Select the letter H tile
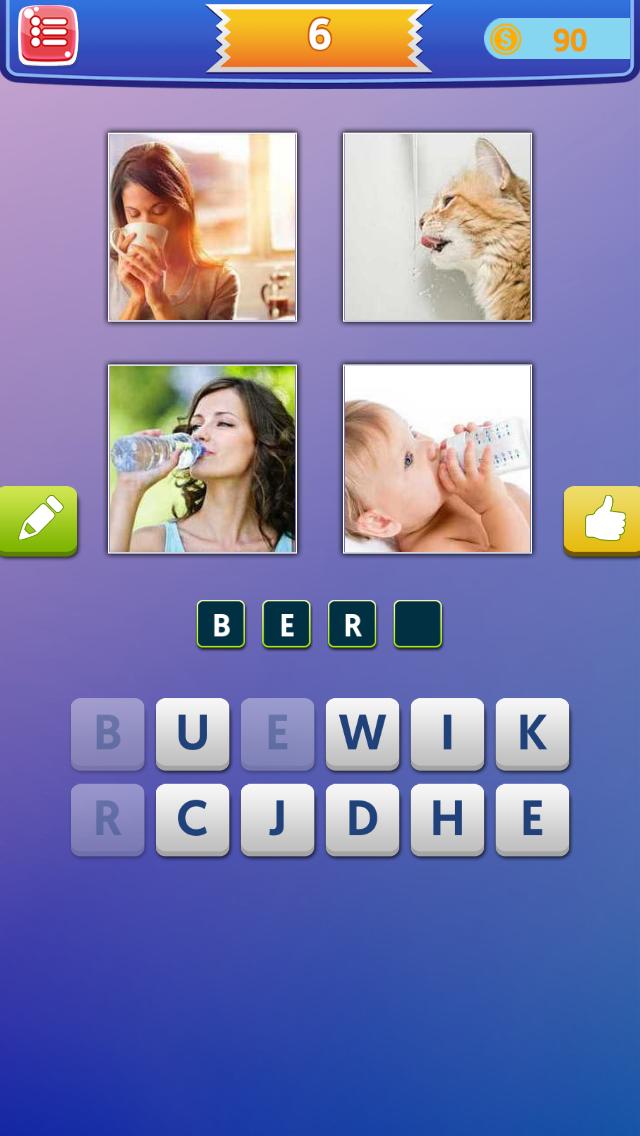Viewport: 640px width, 1136px height. [x=447, y=819]
